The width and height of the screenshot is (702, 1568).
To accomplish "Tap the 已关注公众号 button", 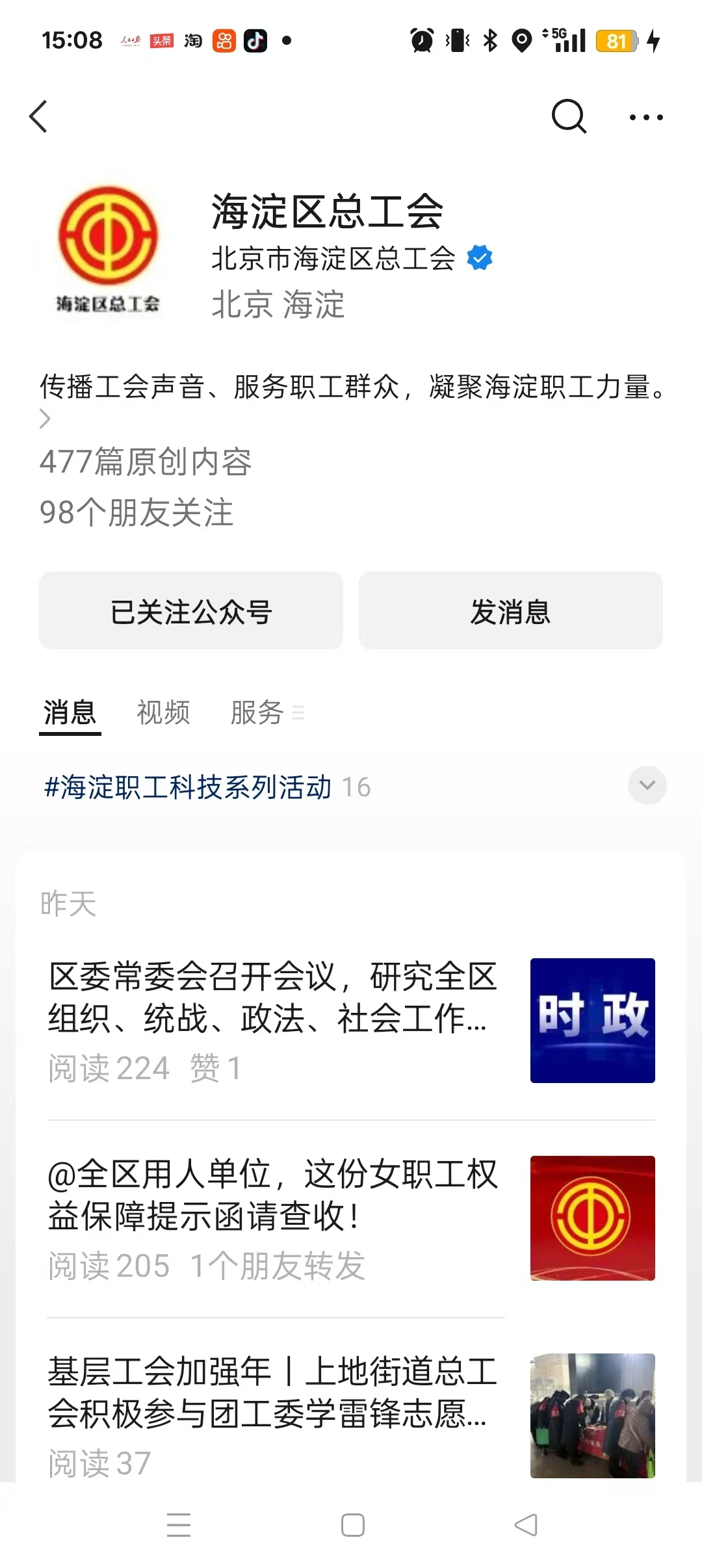I will point(191,610).
